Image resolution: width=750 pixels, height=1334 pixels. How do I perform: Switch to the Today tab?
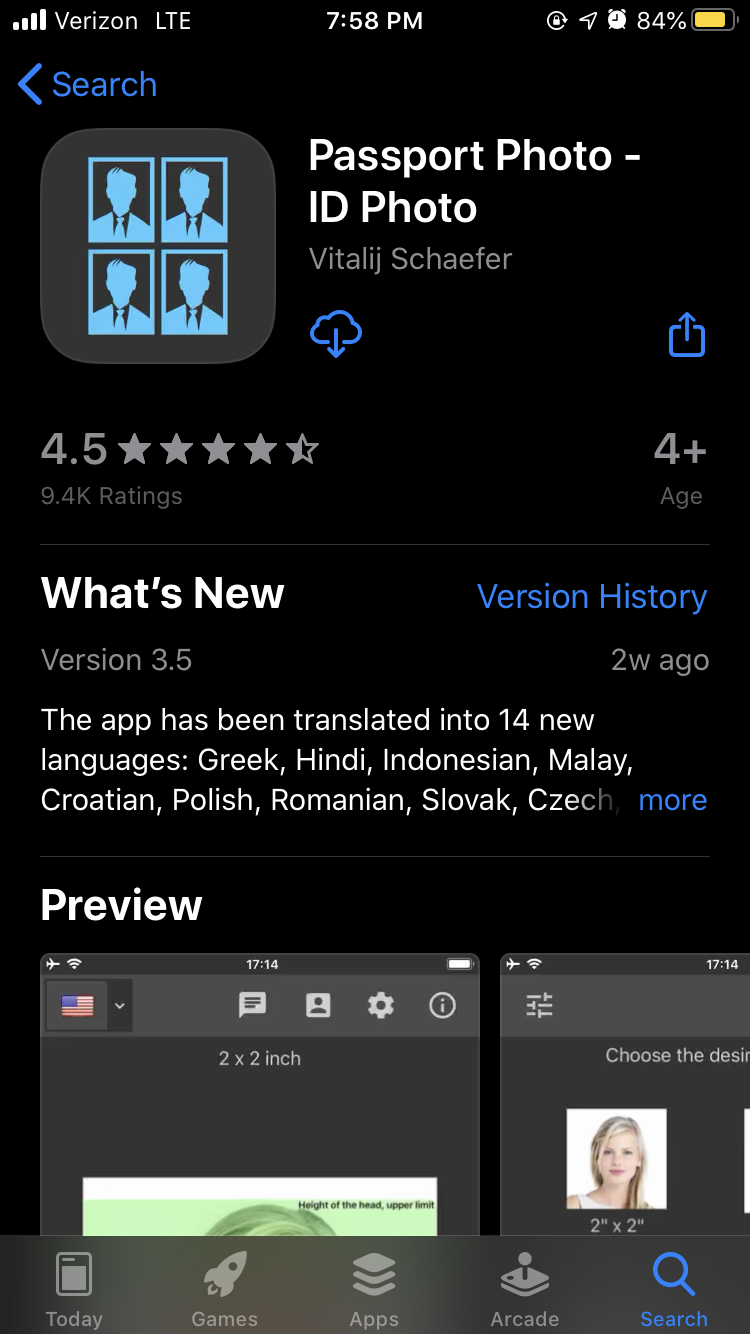coord(74,1289)
